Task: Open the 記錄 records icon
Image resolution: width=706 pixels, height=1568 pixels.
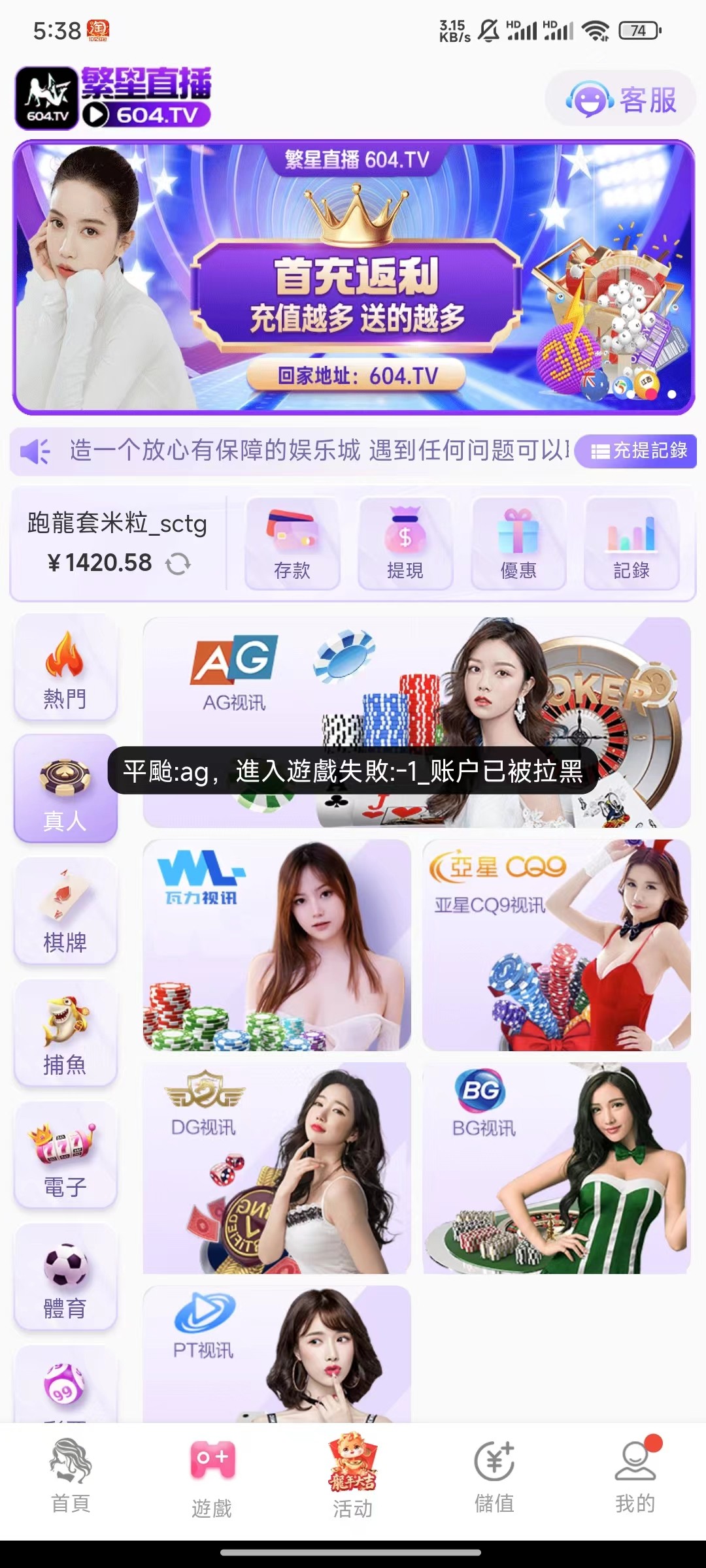Action: click(x=631, y=542)
